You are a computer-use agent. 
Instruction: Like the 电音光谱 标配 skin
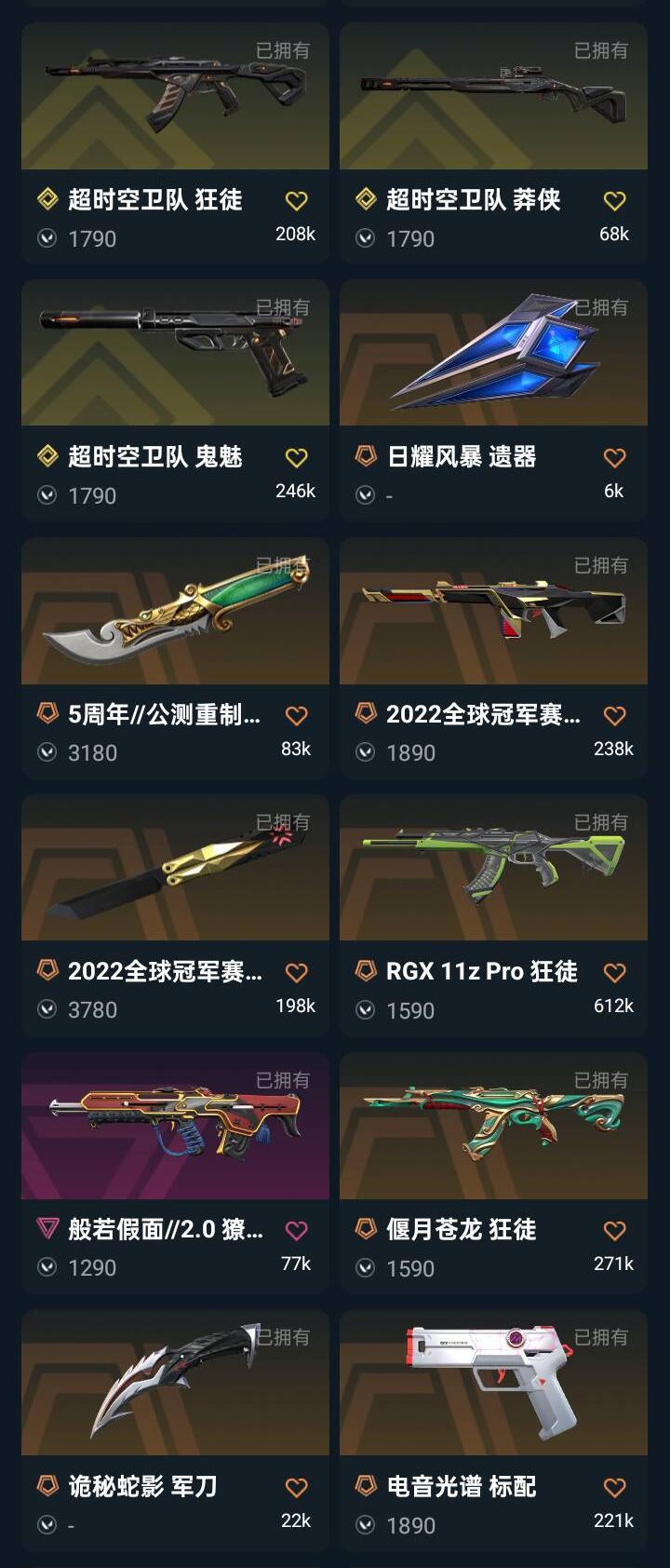(x=614, y=1487)
